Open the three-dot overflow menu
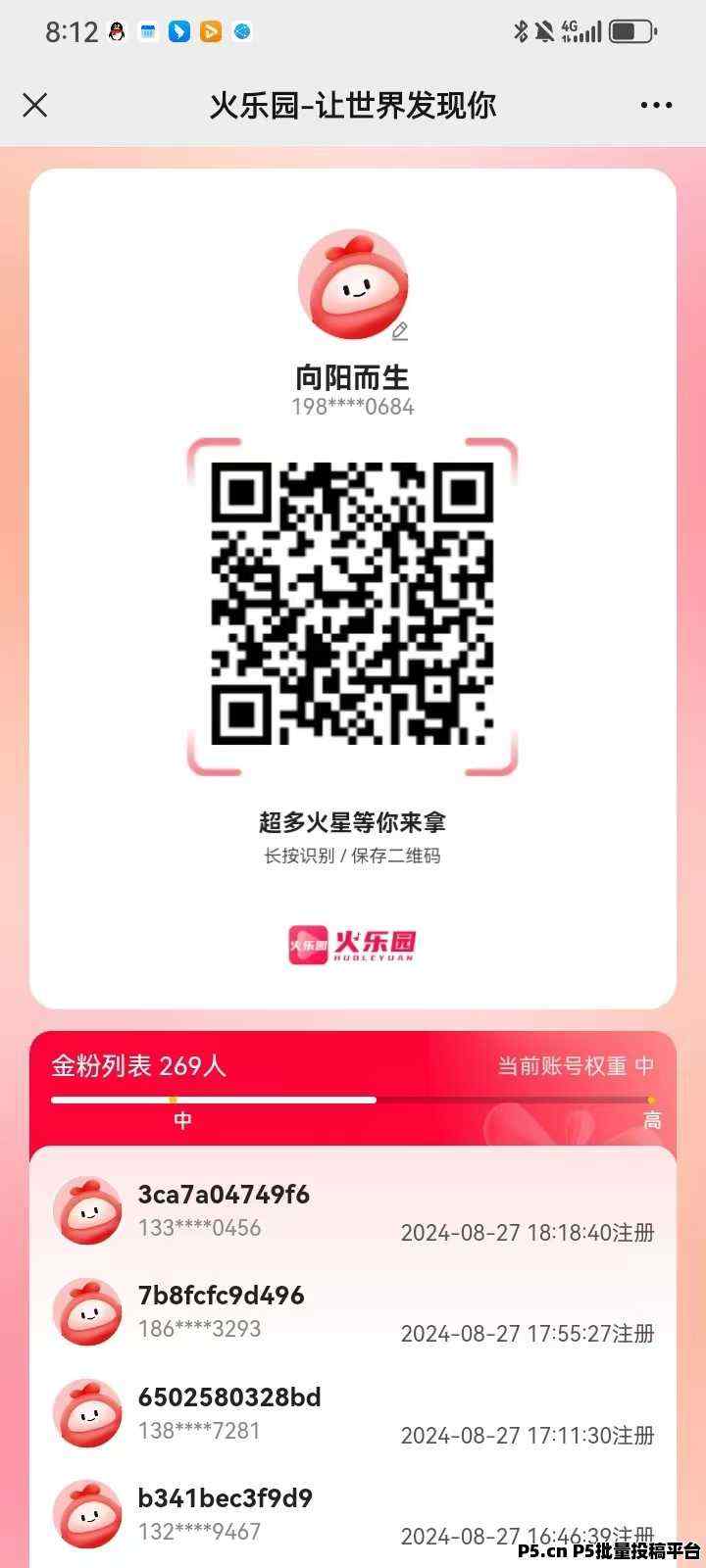Viewport: 706px width, 1568px height. 656,105
